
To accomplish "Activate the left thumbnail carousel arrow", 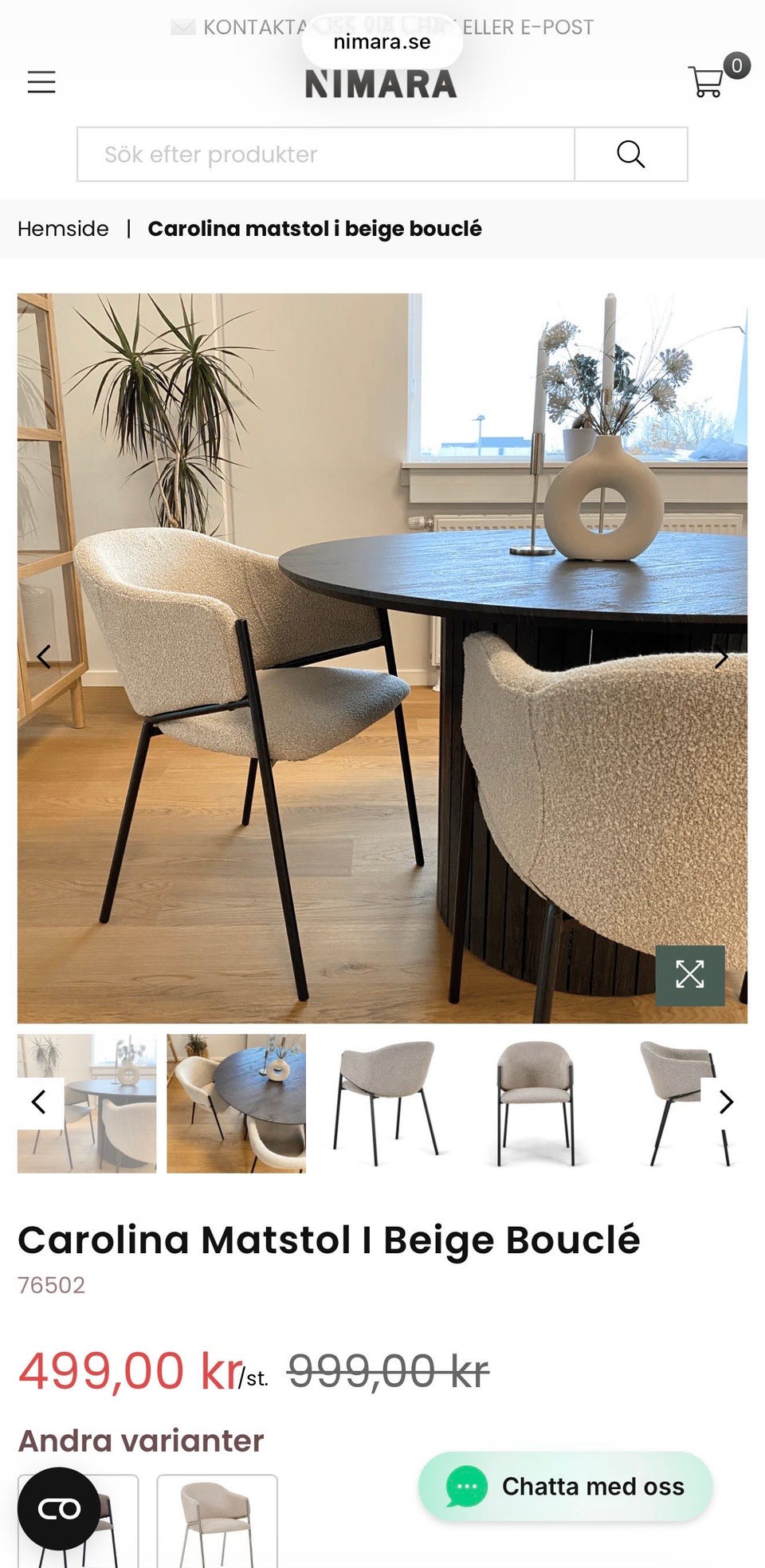I will point(37,1103).
